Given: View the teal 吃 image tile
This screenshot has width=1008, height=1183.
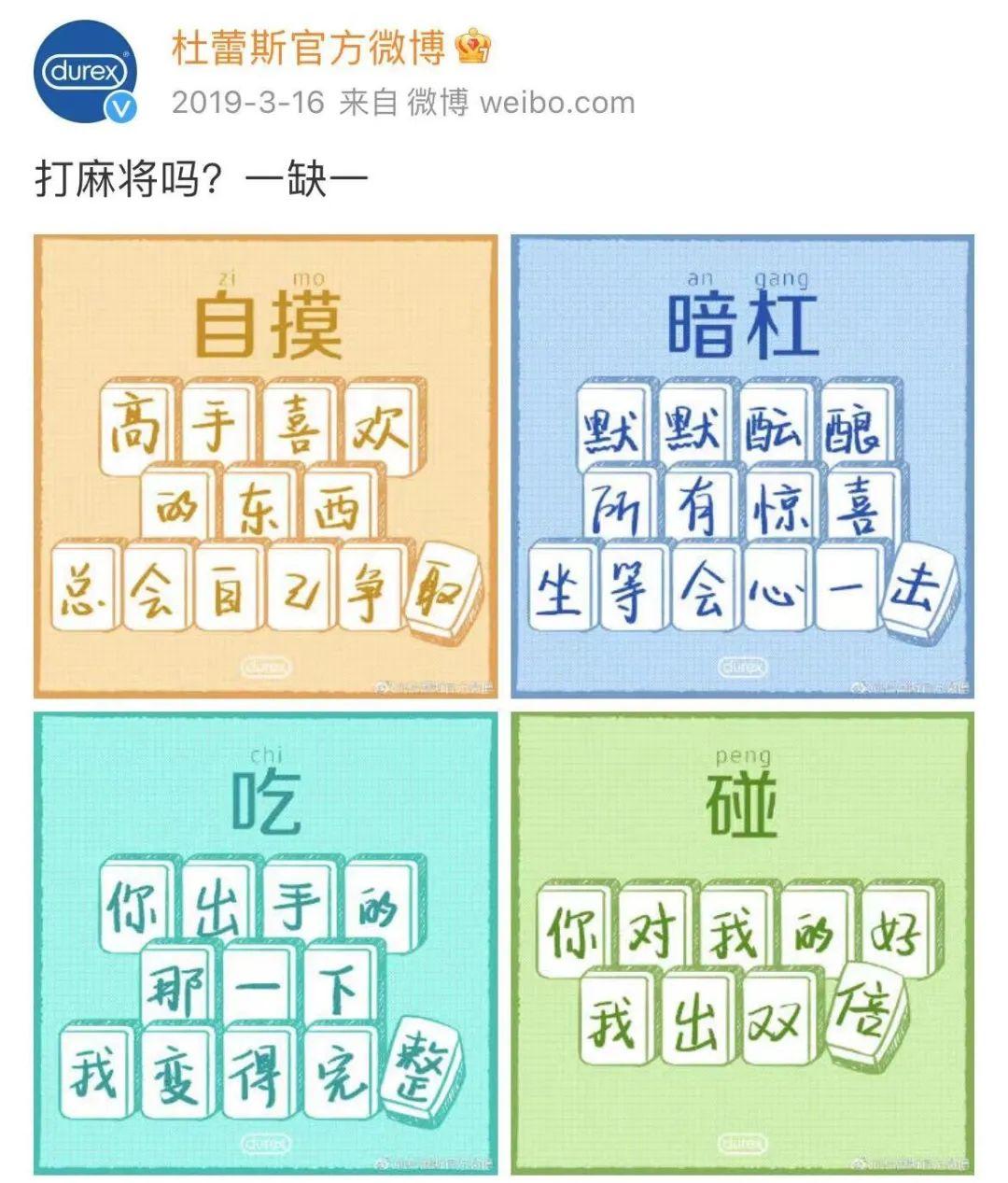Looking at the screenshot, I should pyautogui.click(x=266, y=943).
